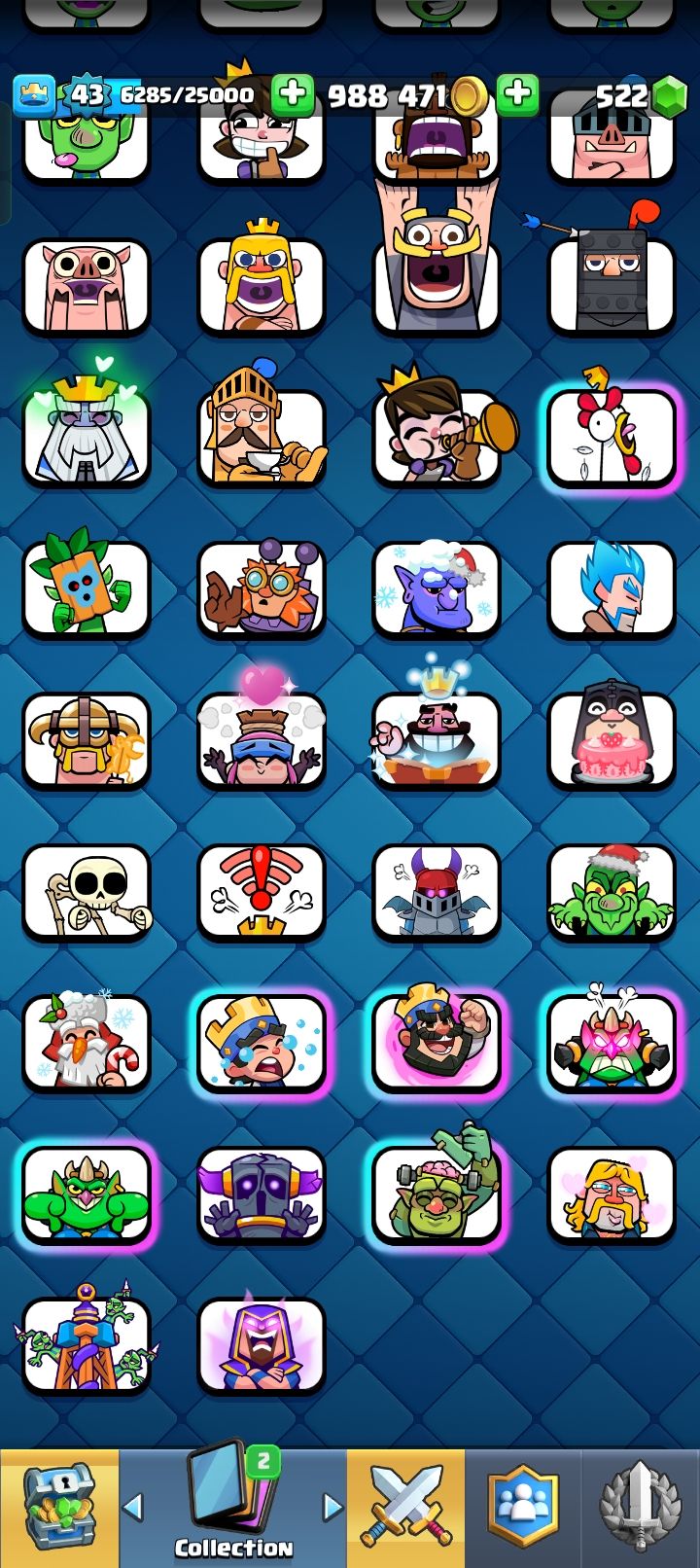Go to the next Collection section arrow
The image size is (700, 1568).
pos(332,1508)
